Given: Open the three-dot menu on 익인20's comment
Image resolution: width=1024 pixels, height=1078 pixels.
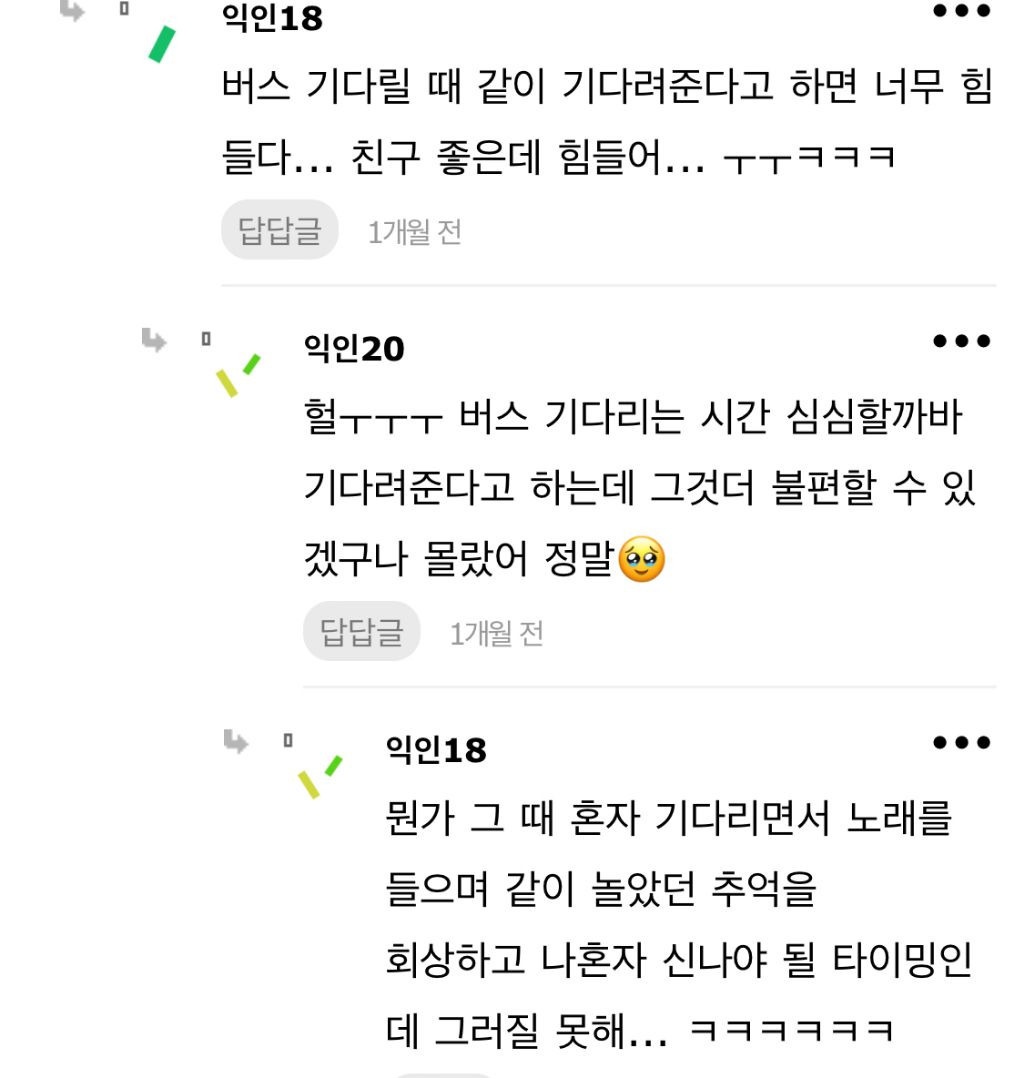Looking at the screenshot, I should coord(961,342).
